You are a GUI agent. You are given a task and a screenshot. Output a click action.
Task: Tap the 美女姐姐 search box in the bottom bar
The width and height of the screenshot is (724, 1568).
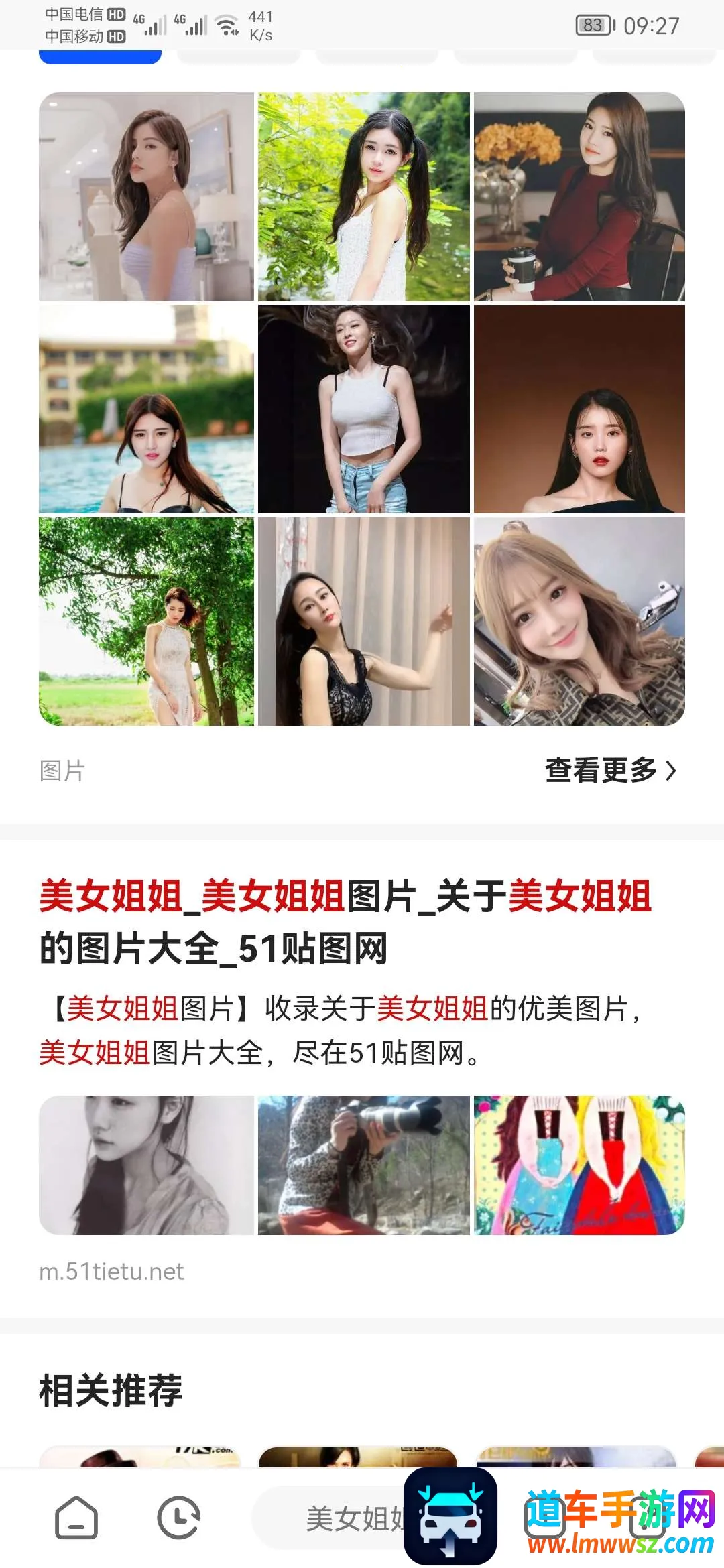click(335, 1518)
